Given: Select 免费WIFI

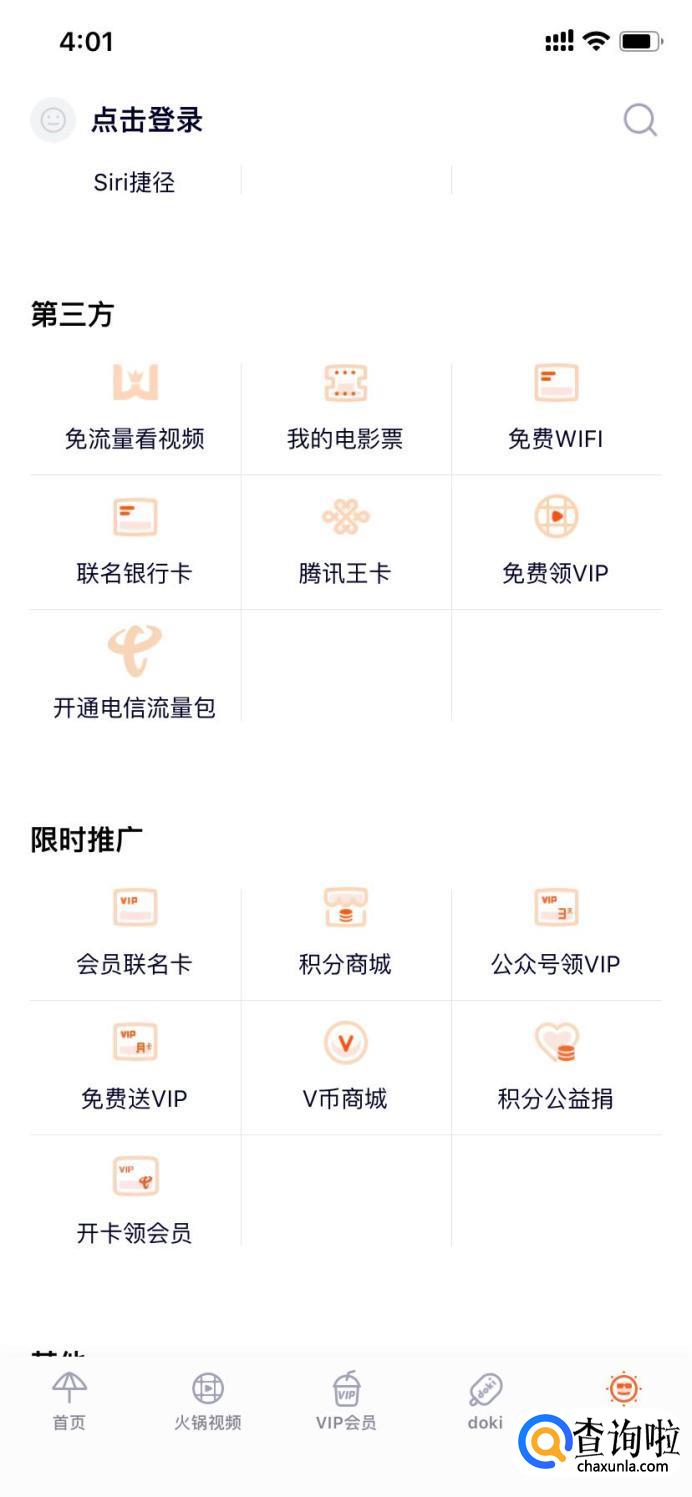Looking at the screenshot, I should pyautogui.click(x=556, y=410).
